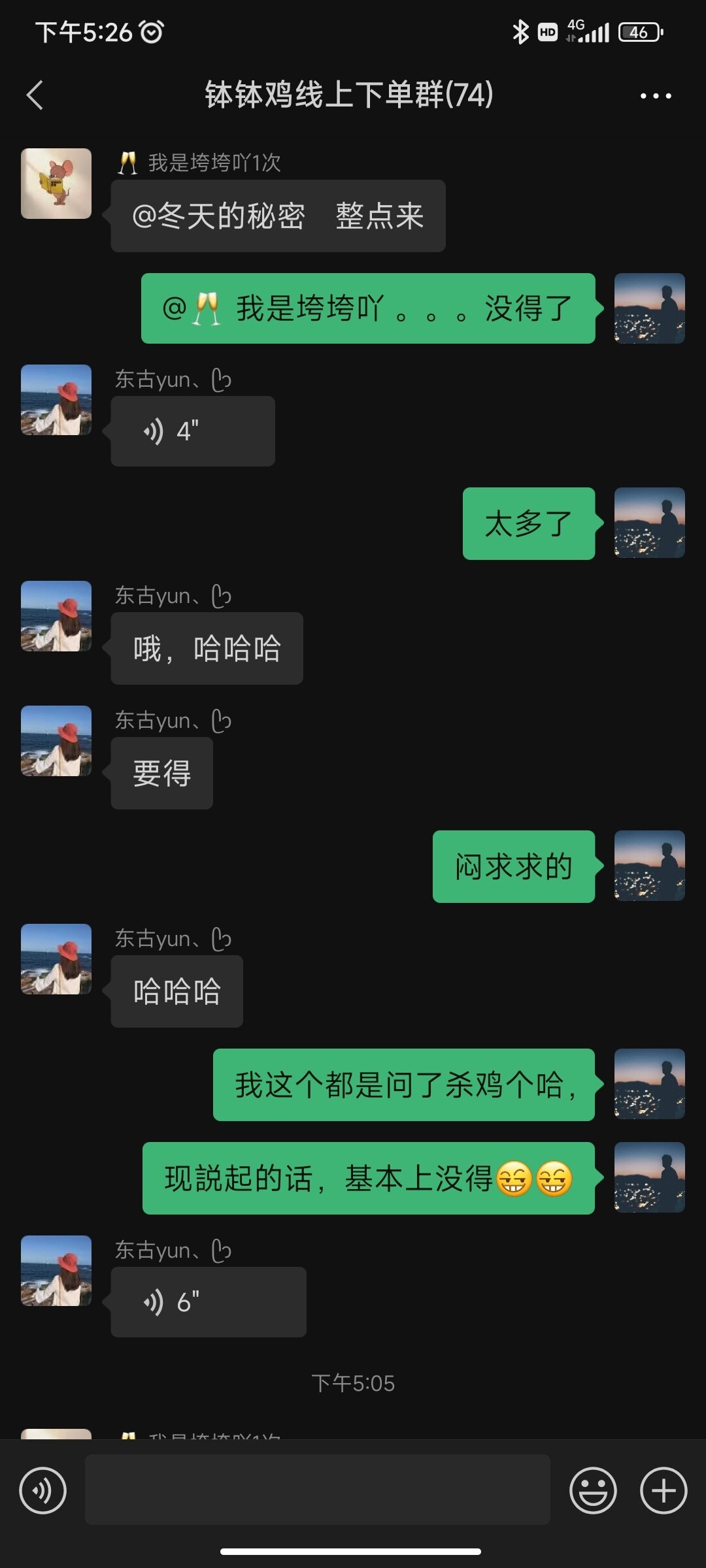Open 东古yun's avatar beside the 4-second voice

pyautogui.click(x=56, y=400)
